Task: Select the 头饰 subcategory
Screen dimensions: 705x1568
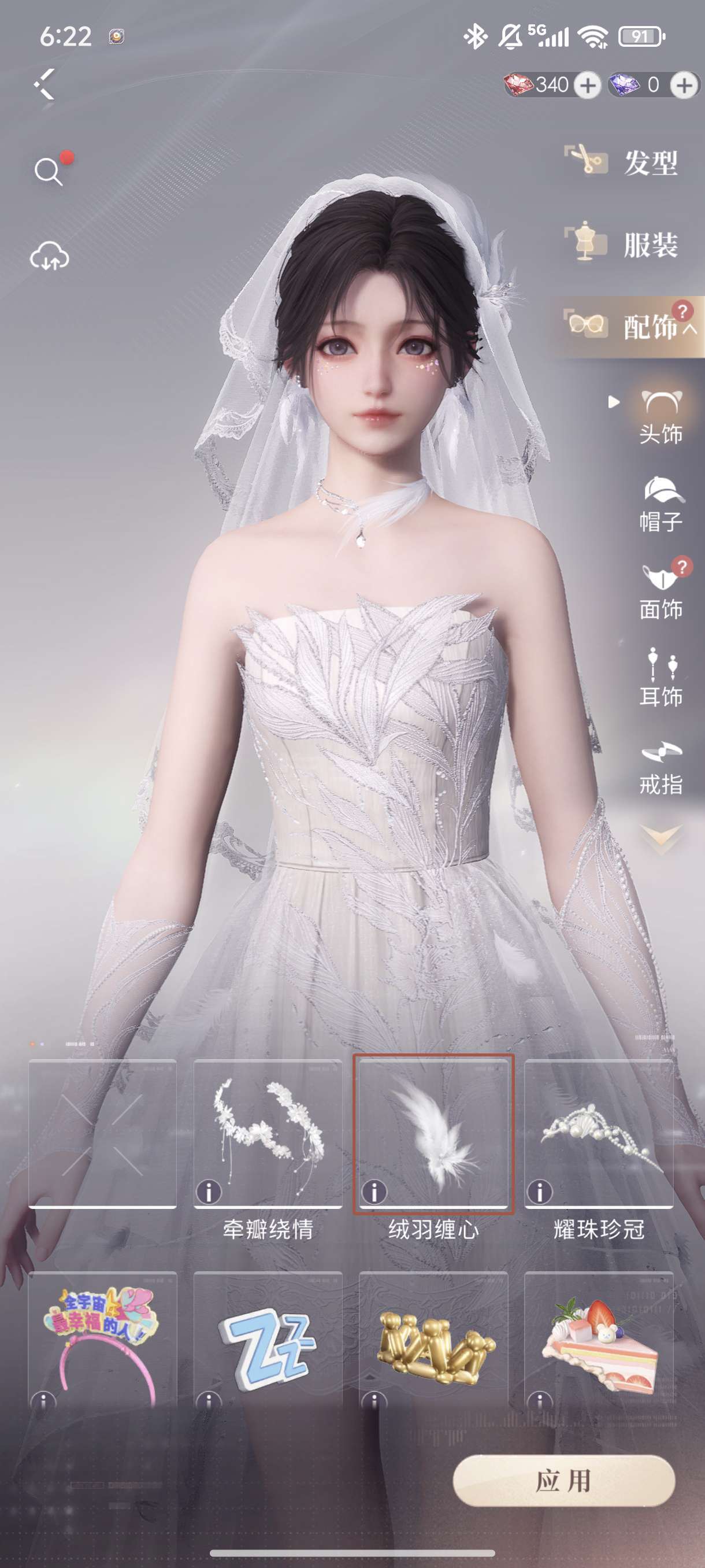Action: 661,417
